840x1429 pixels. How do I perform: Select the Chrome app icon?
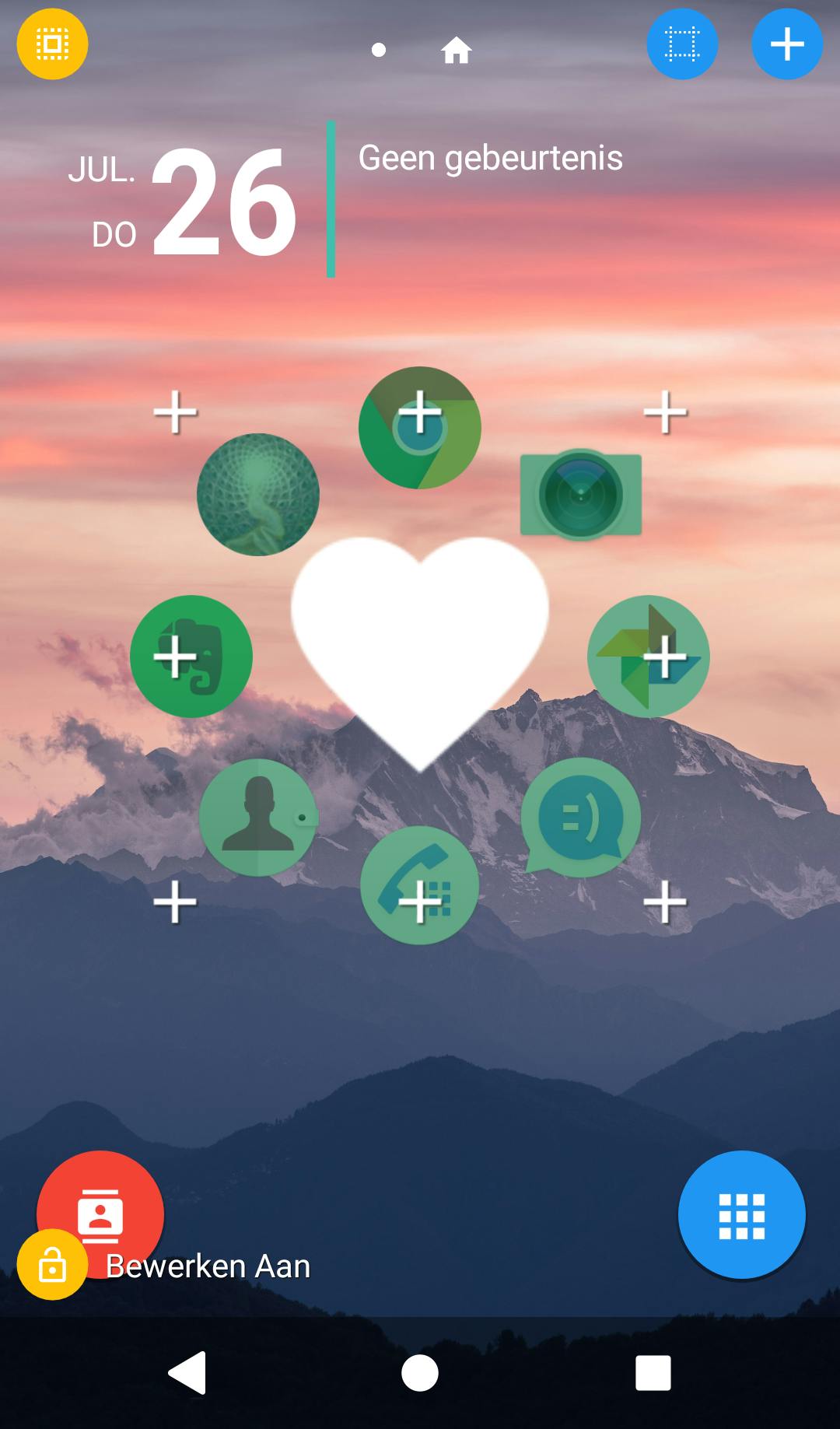pyautogui.click(x=420, y=428)
